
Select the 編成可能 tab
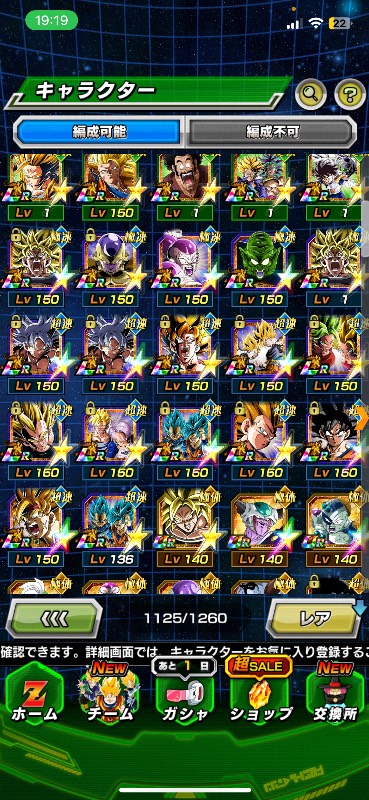coord(99,132)
